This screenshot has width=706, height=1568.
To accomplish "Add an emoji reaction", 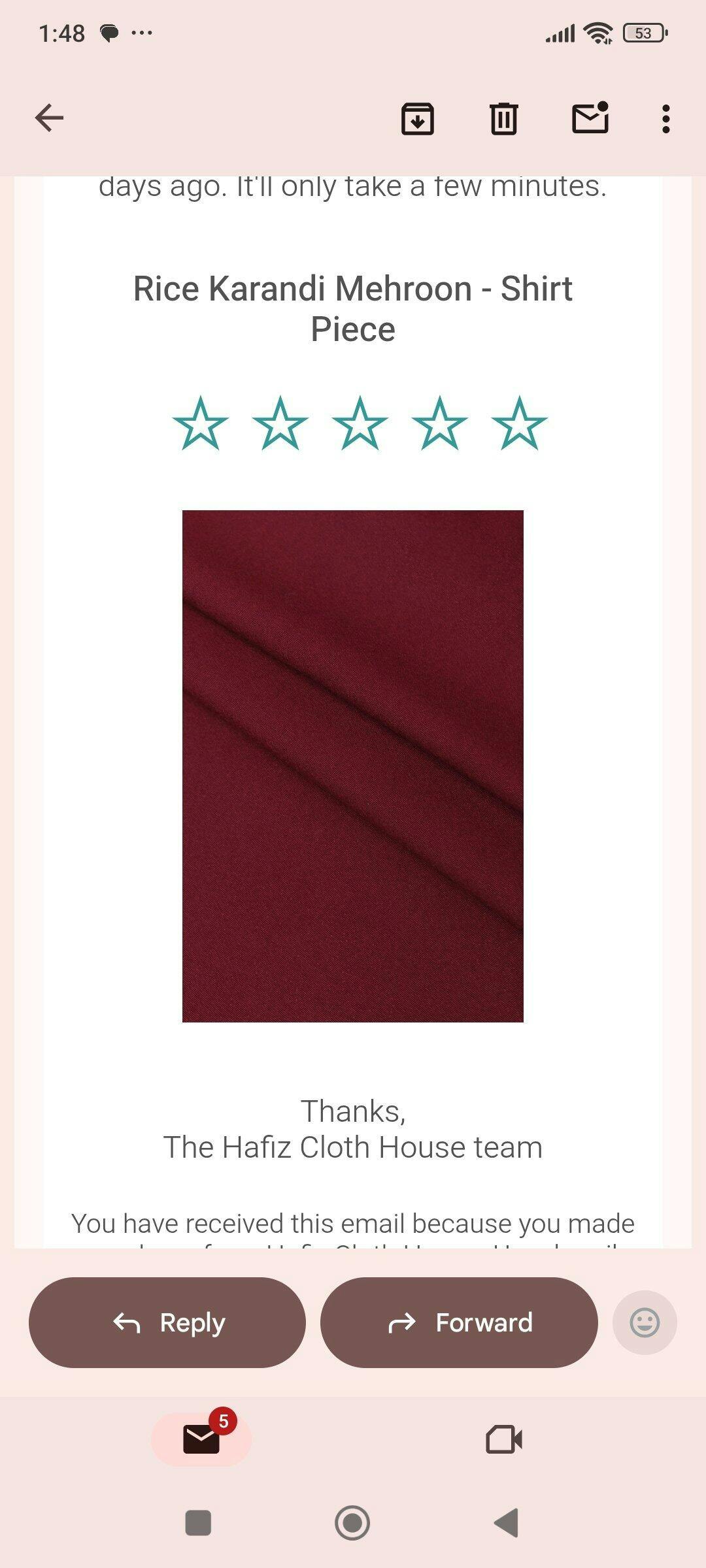I will click(645, 1322).
